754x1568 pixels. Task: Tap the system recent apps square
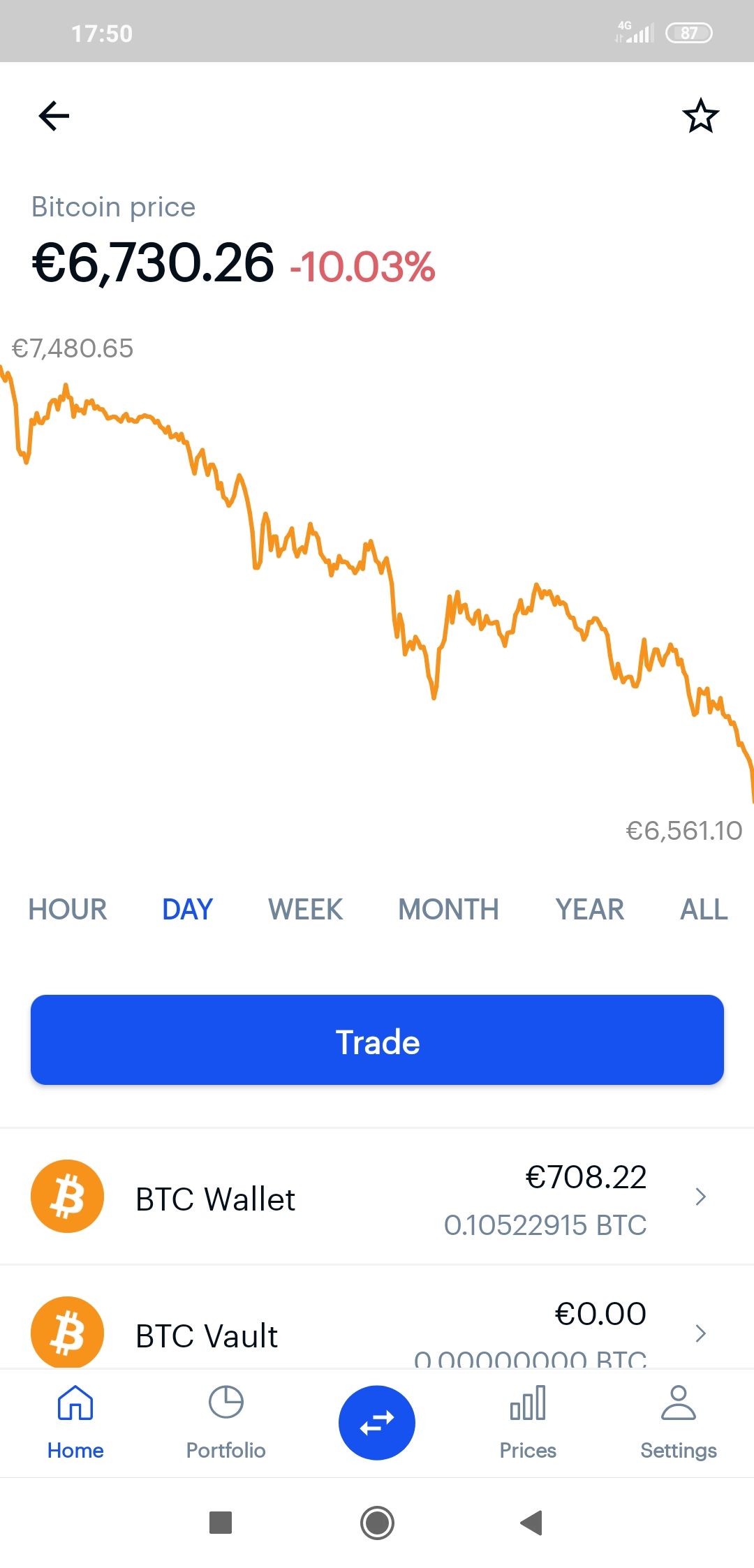[x=221, y=1523]
